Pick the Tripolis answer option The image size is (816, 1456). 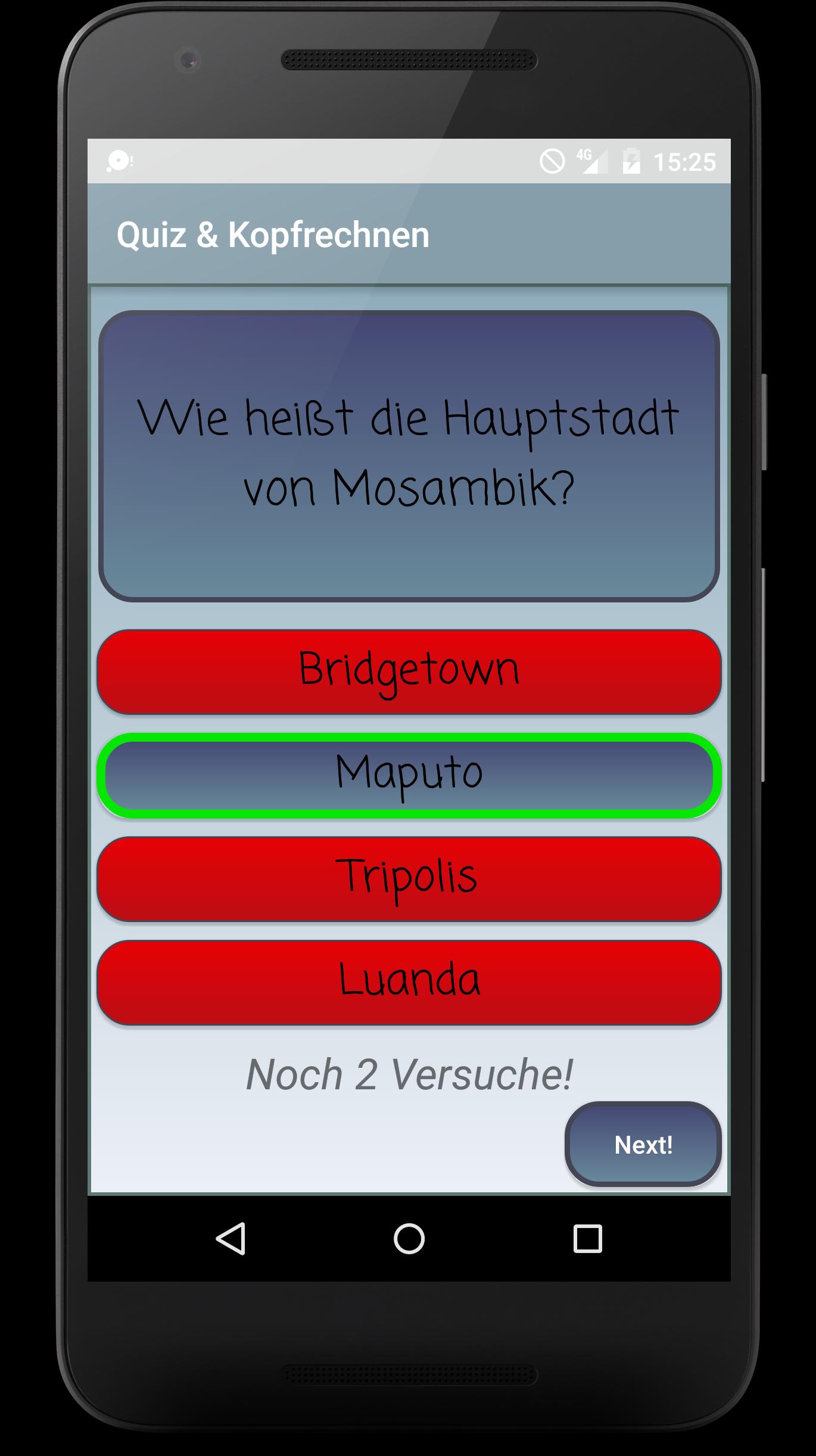tap(409, 879)
